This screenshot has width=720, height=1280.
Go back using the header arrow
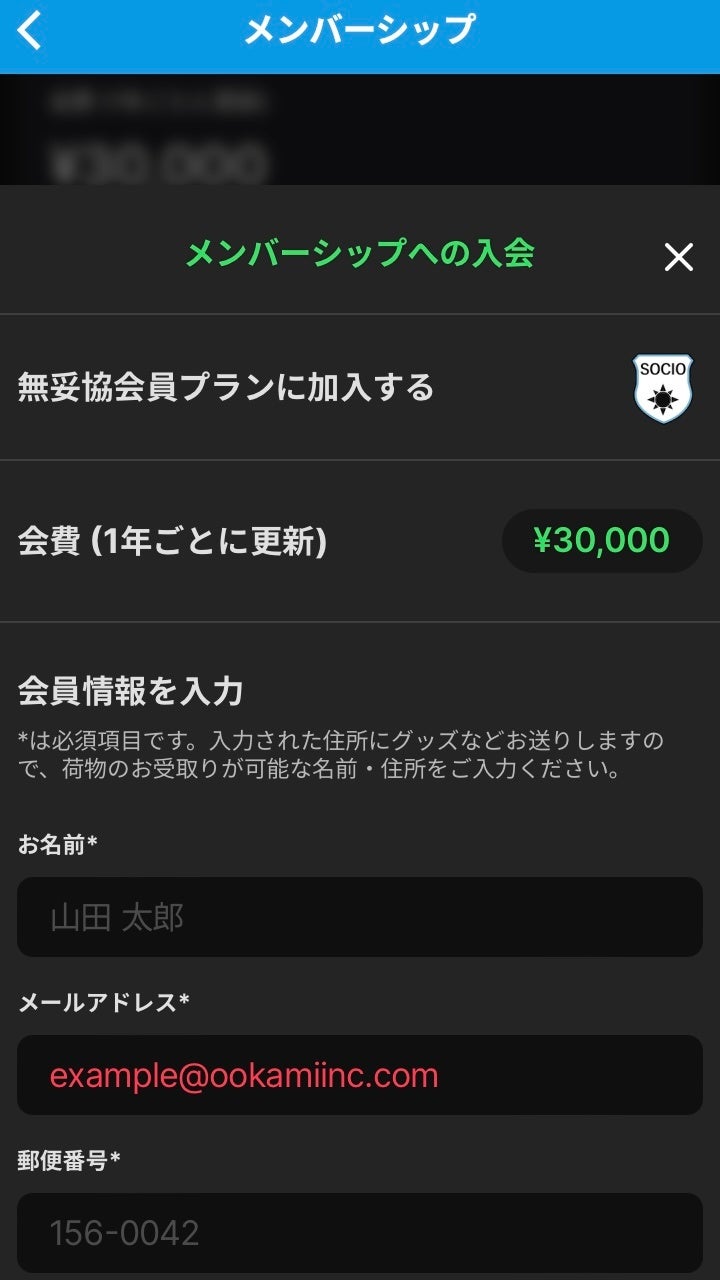pos(31,31)
